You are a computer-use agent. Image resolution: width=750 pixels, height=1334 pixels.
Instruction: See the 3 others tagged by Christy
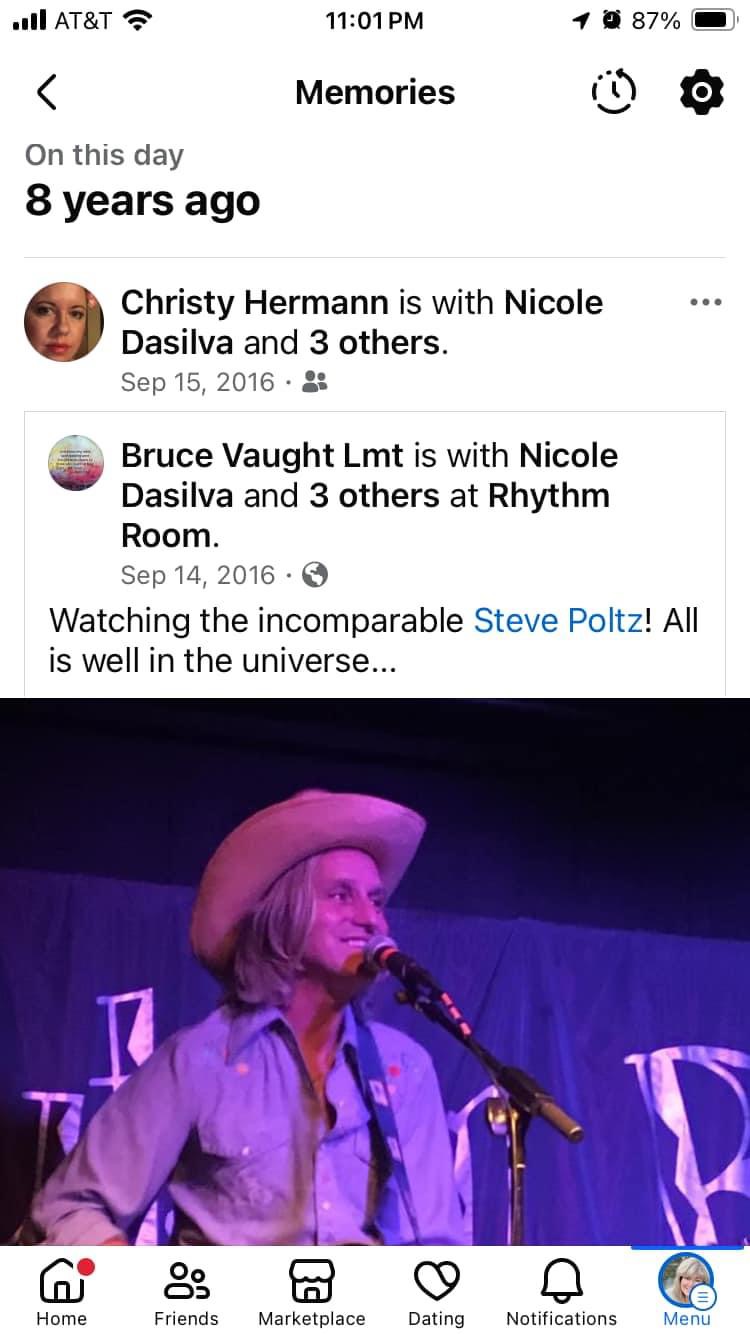(374, 343)
